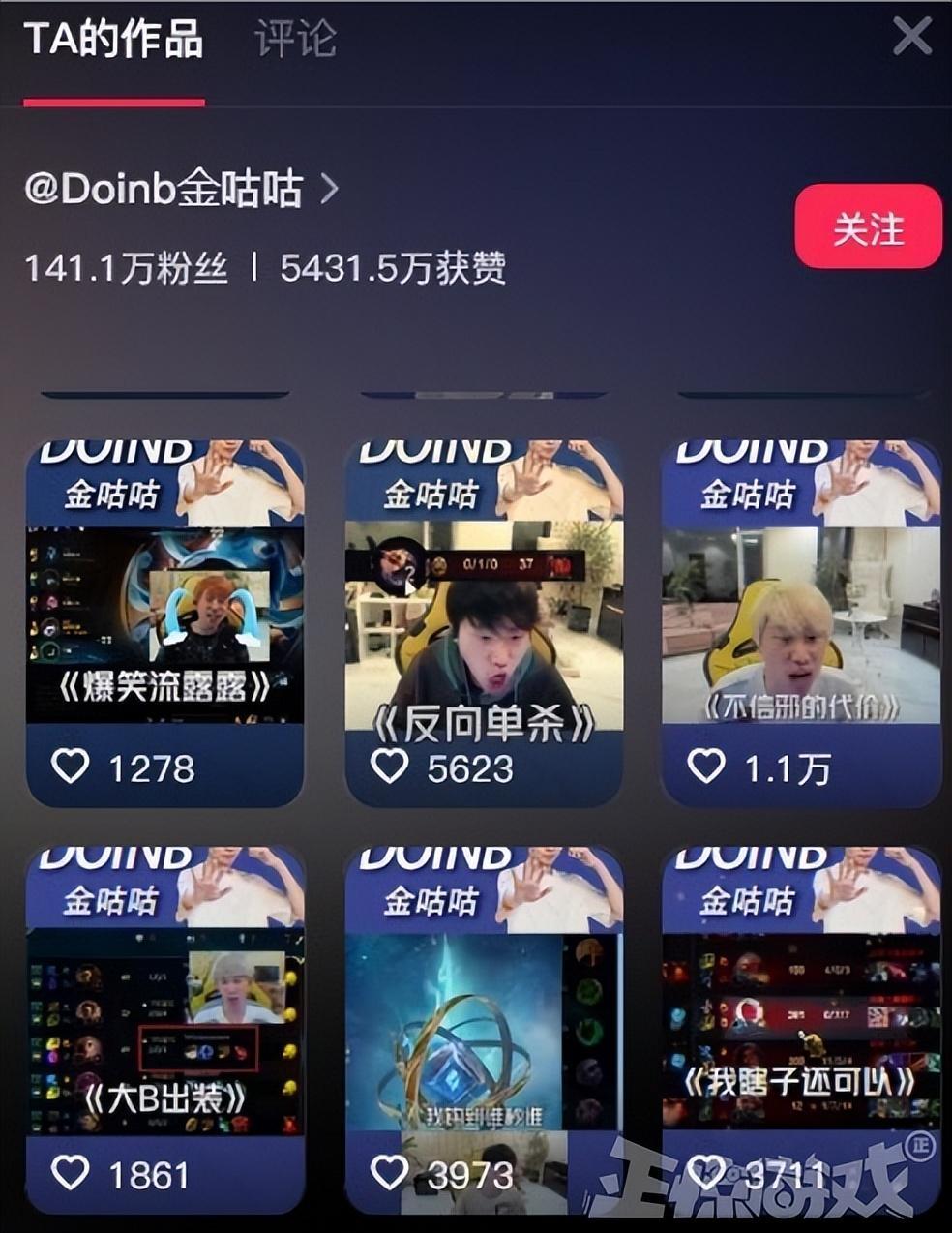Image resolution: width=952 pixels, height=1233 pixels.
Task: Open @Doinb金咕咕 profile link
Action: tap(181, 189)
